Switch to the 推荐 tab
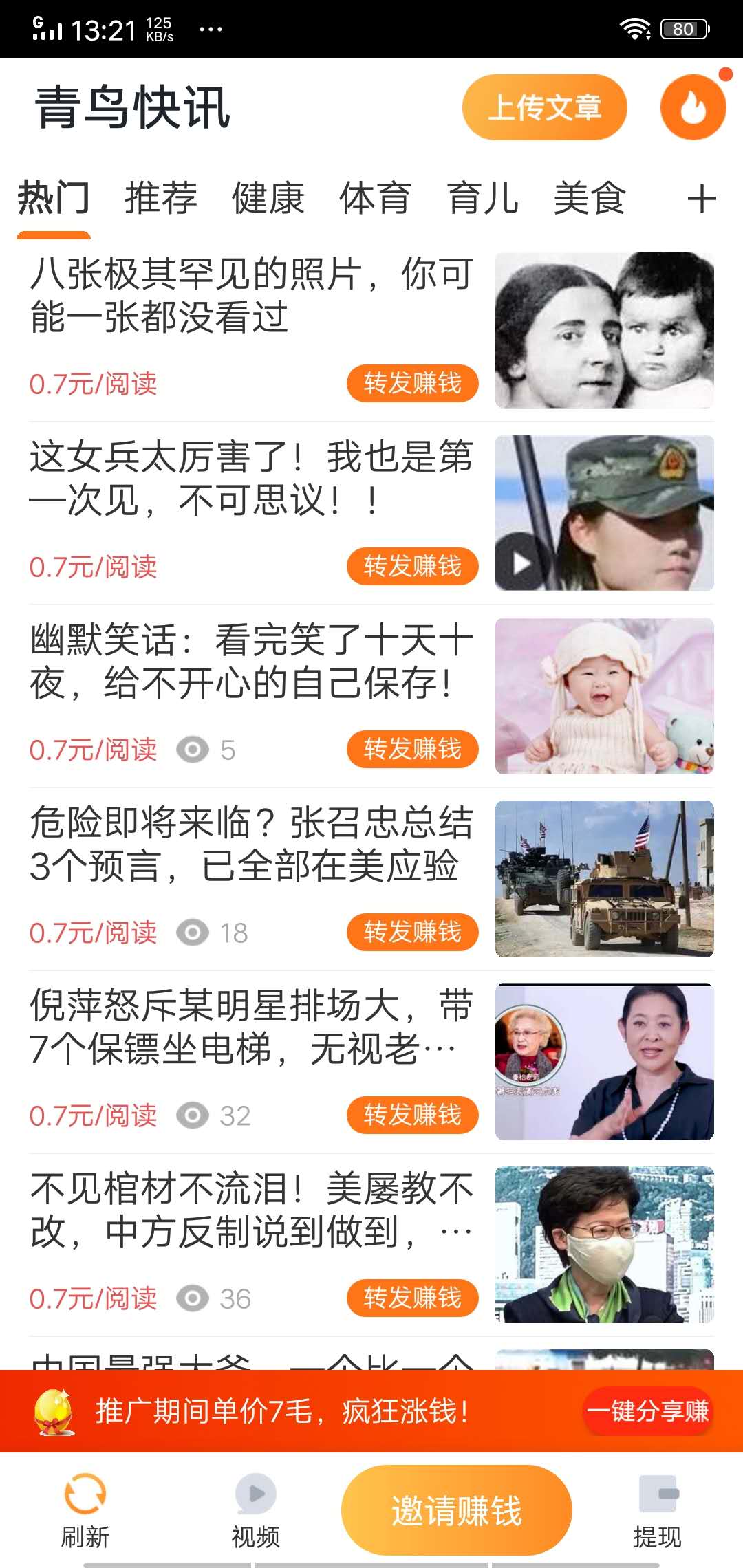This screenshot has width=743, height=1568. (161, 198)
